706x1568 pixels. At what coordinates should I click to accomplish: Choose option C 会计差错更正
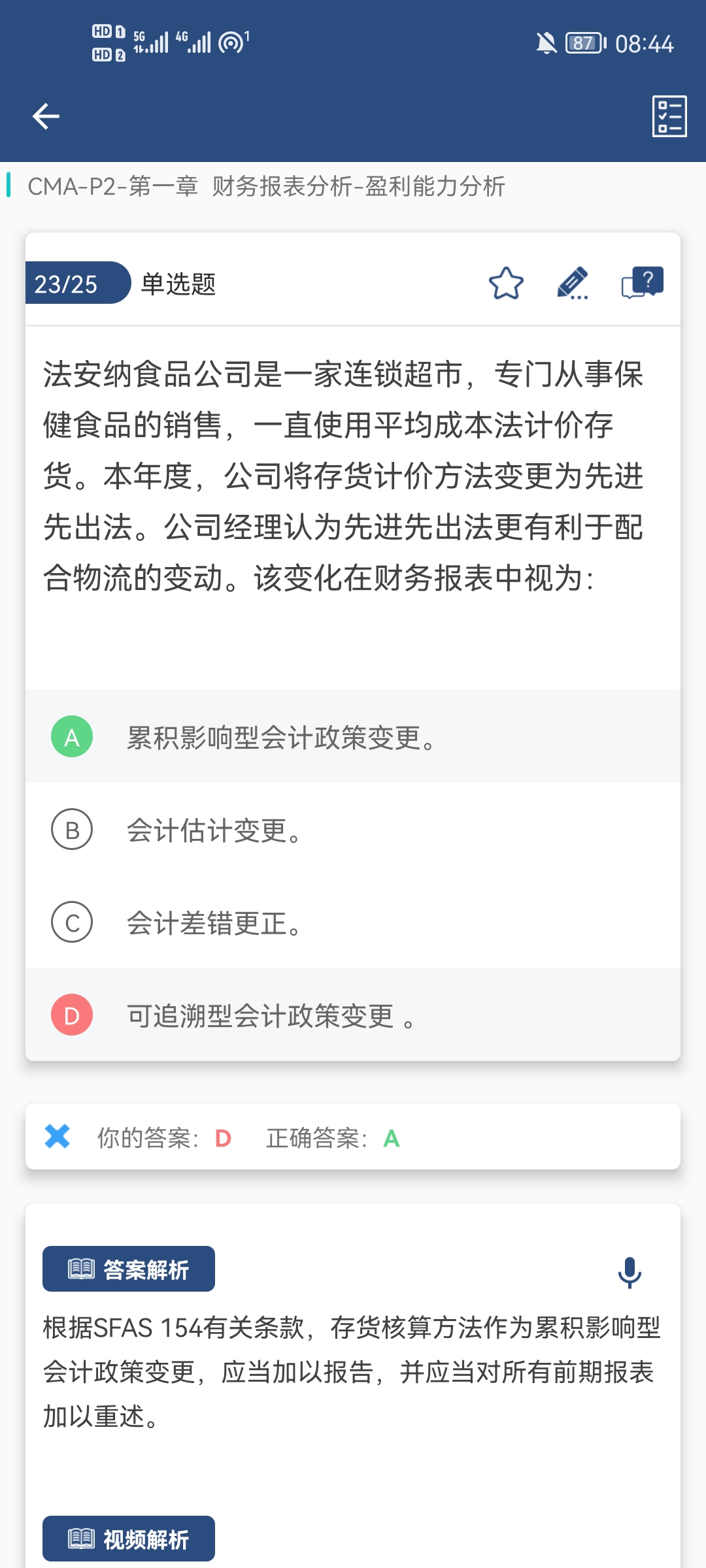pyautogui.click(x=353, y=923)
